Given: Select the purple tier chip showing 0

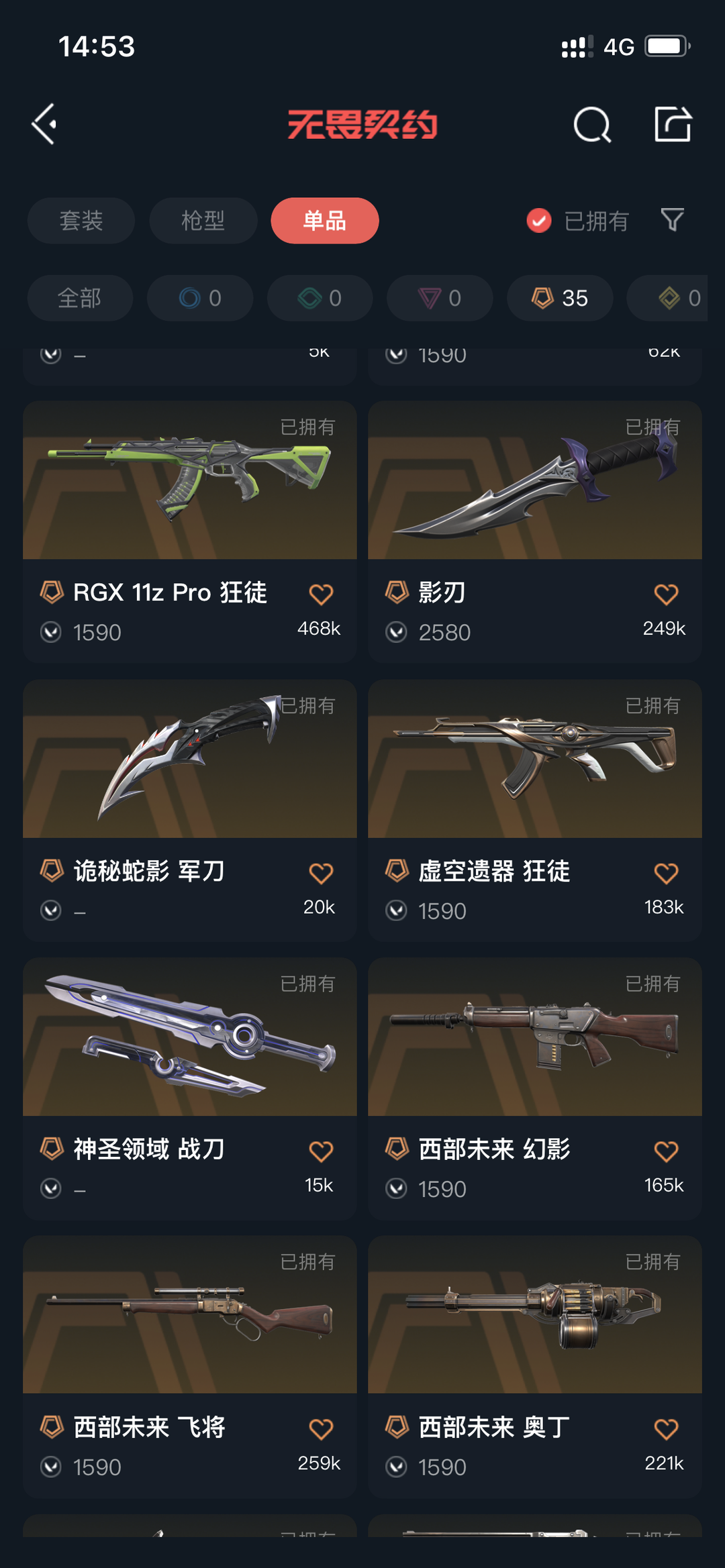Looking at the screenshot, I should 440,298.
